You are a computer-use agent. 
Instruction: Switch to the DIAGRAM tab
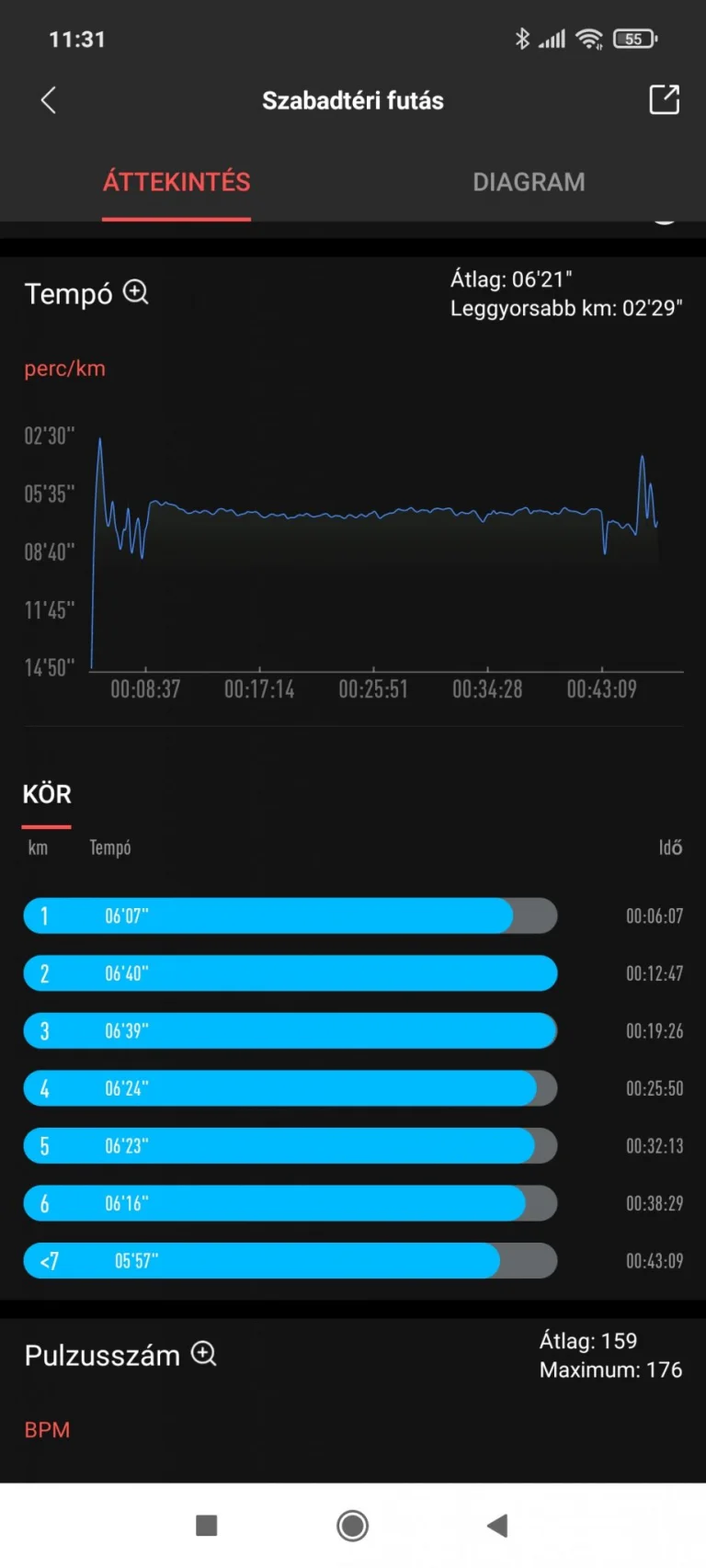coord(529,182)
